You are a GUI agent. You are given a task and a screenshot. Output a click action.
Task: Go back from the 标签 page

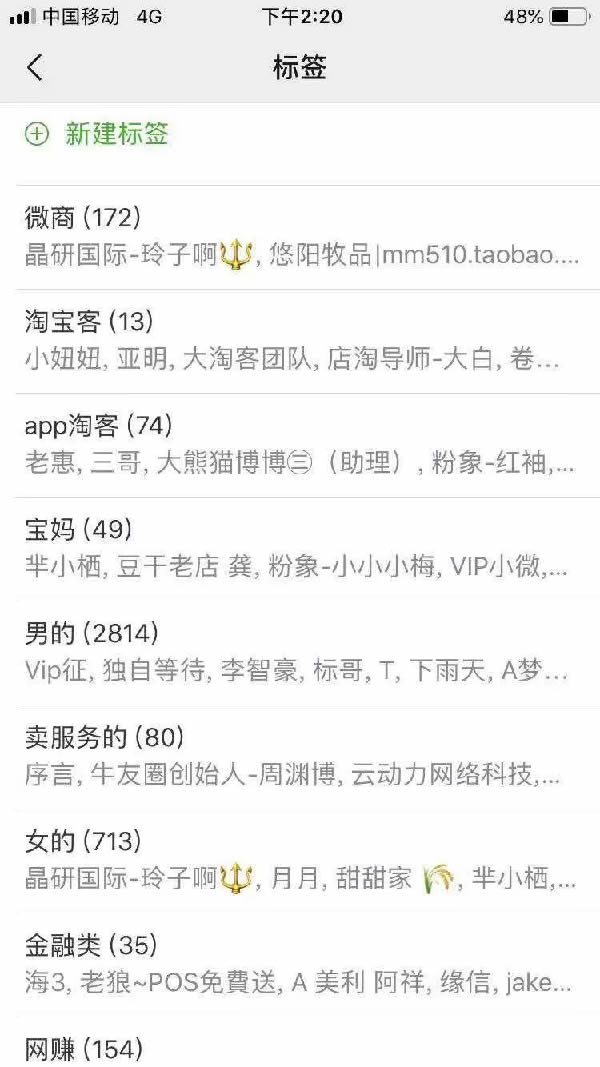(35, 68)
